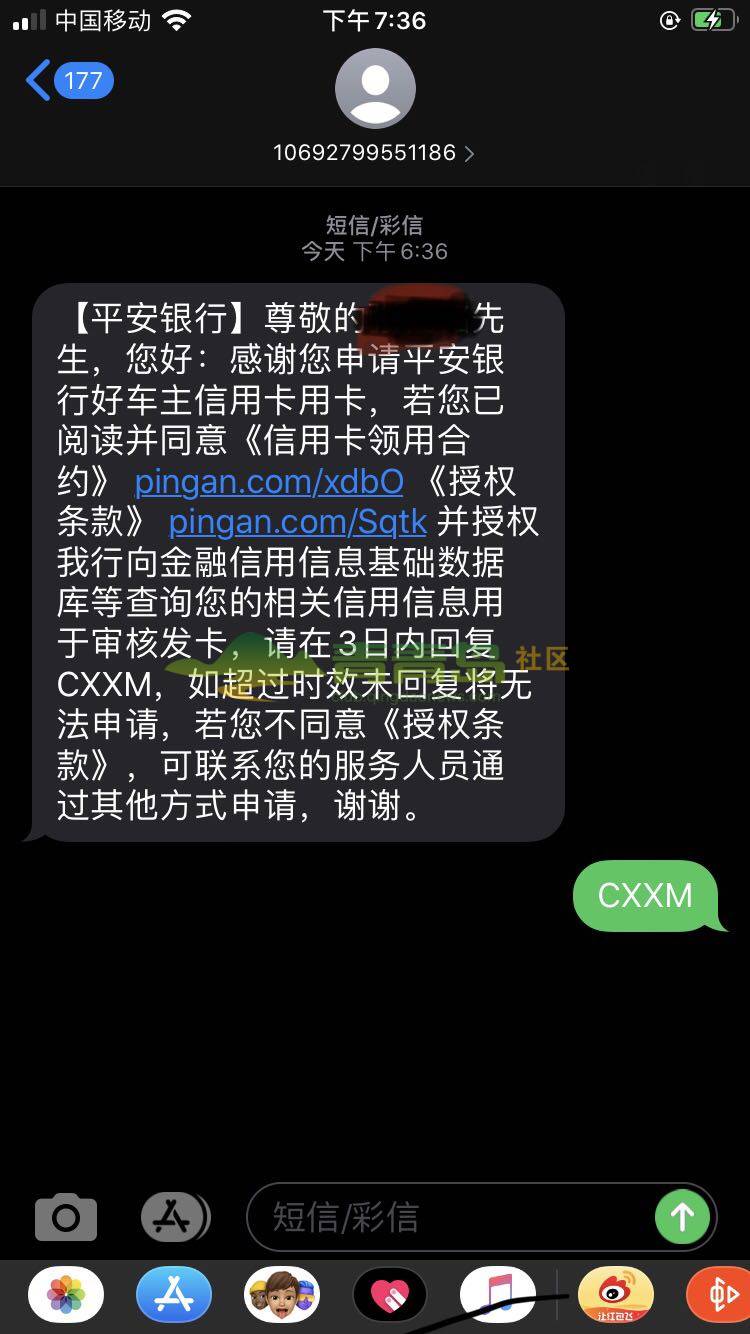
Task: Open Music in the app strip
Action: tap(498, 1295)
